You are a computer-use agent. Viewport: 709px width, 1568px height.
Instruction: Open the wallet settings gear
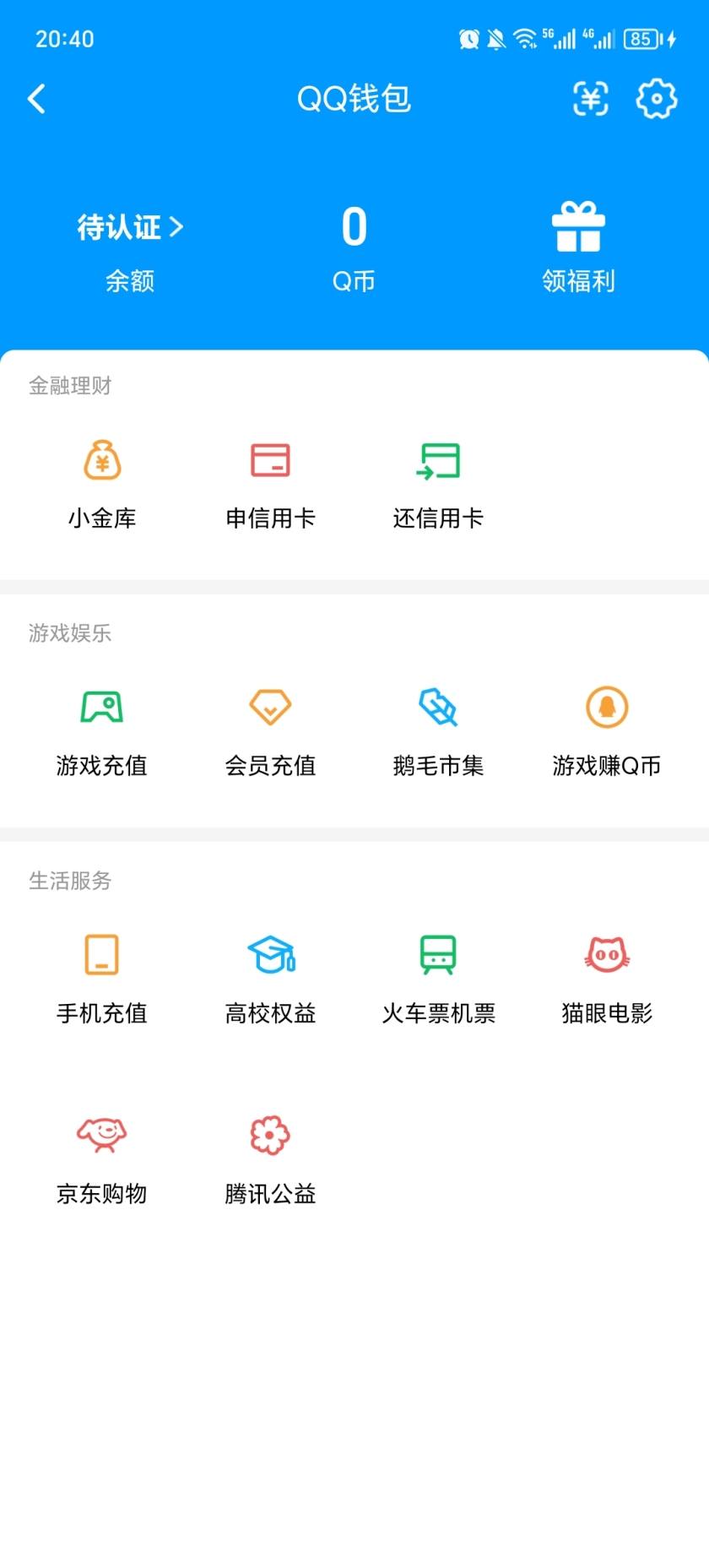coord(655,99)
